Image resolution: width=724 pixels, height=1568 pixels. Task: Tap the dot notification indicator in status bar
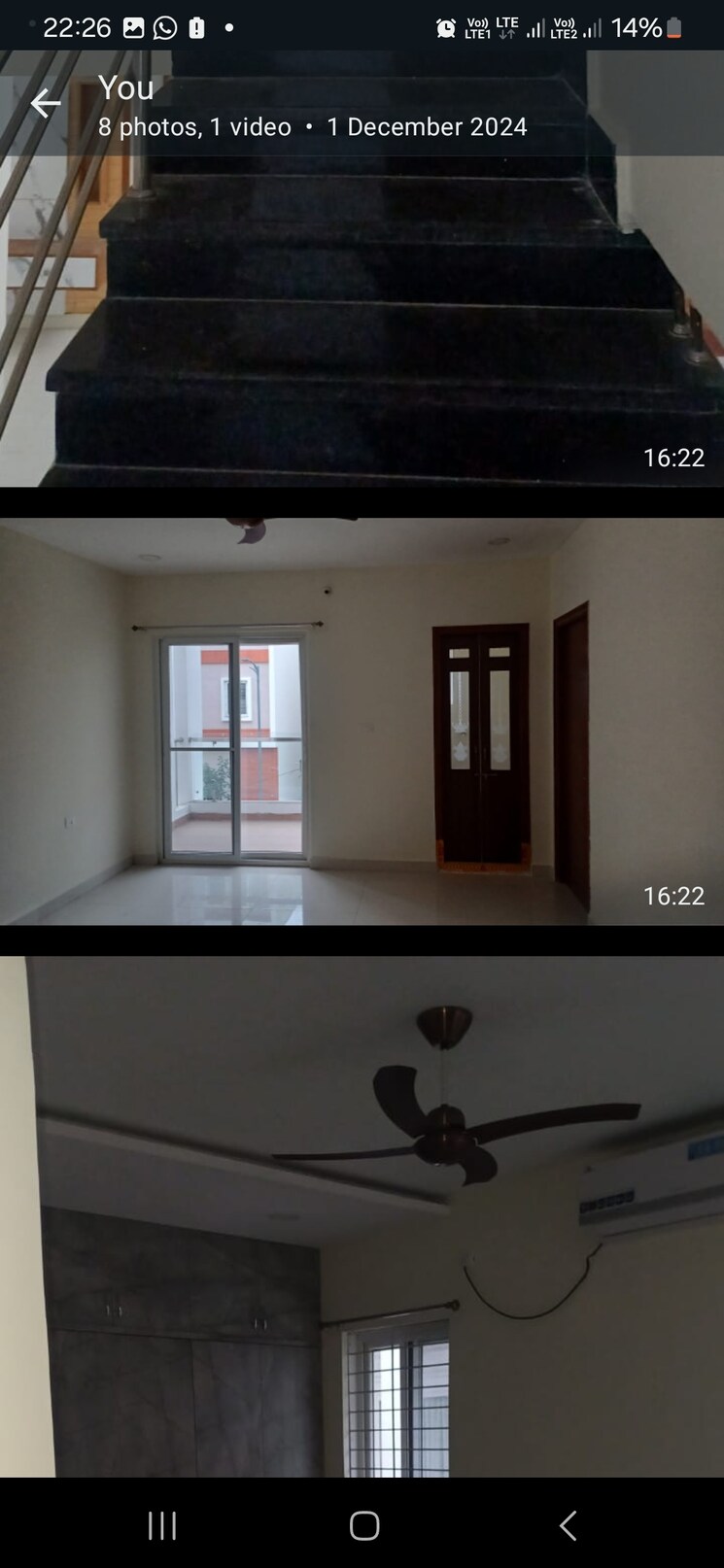tap(229, 28)
